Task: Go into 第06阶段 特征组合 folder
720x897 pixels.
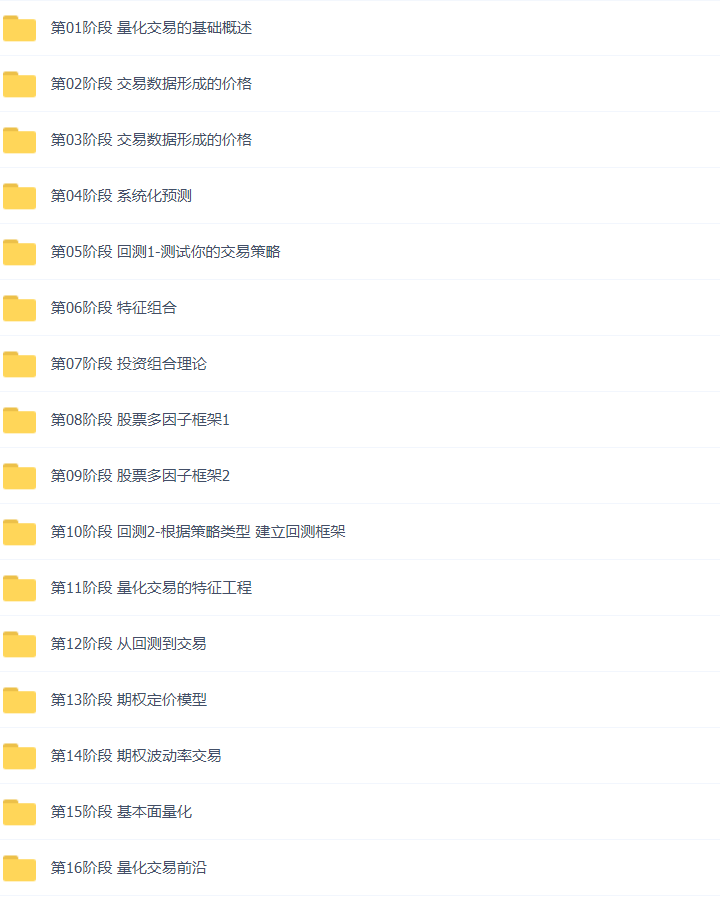Action: coord(114,308)
